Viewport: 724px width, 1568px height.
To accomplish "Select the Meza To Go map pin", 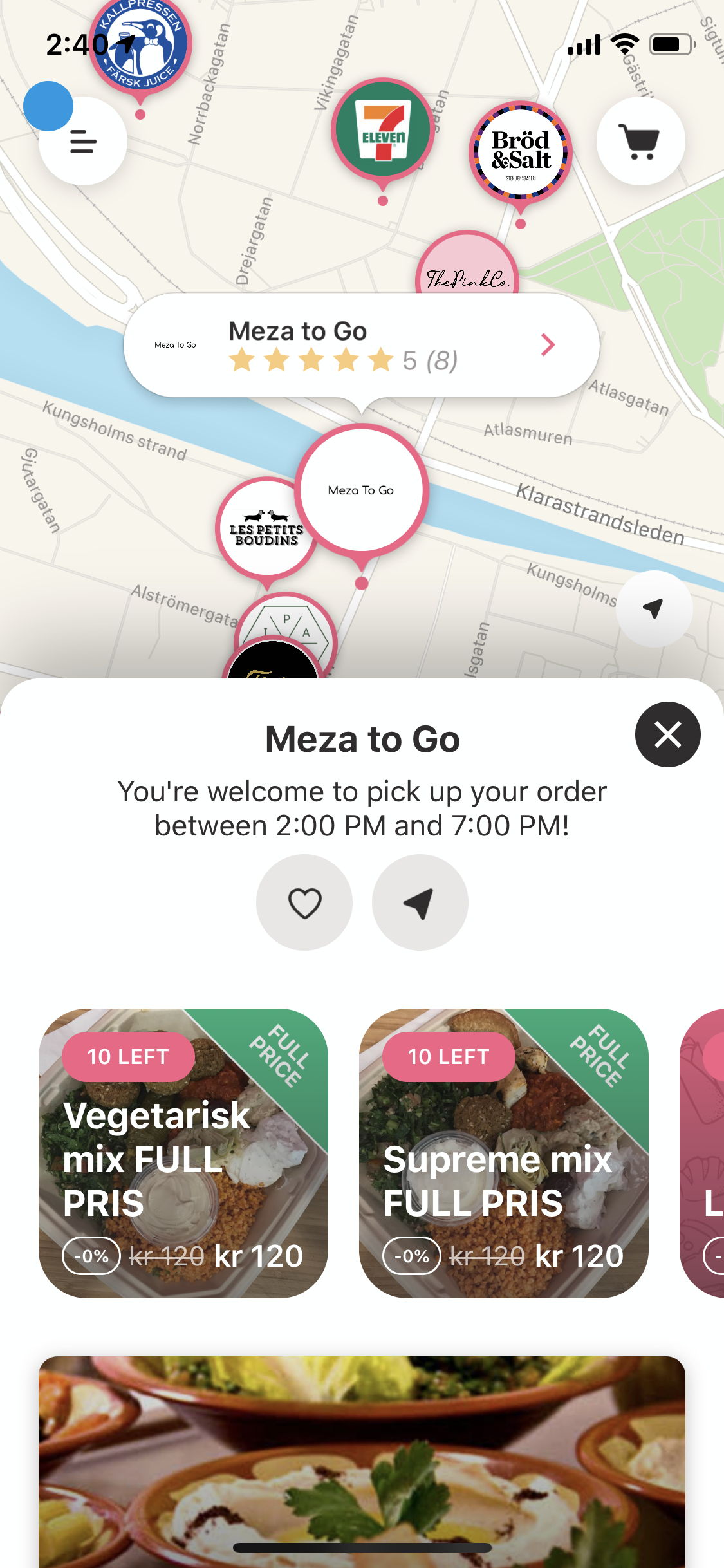I will (362, 490).
